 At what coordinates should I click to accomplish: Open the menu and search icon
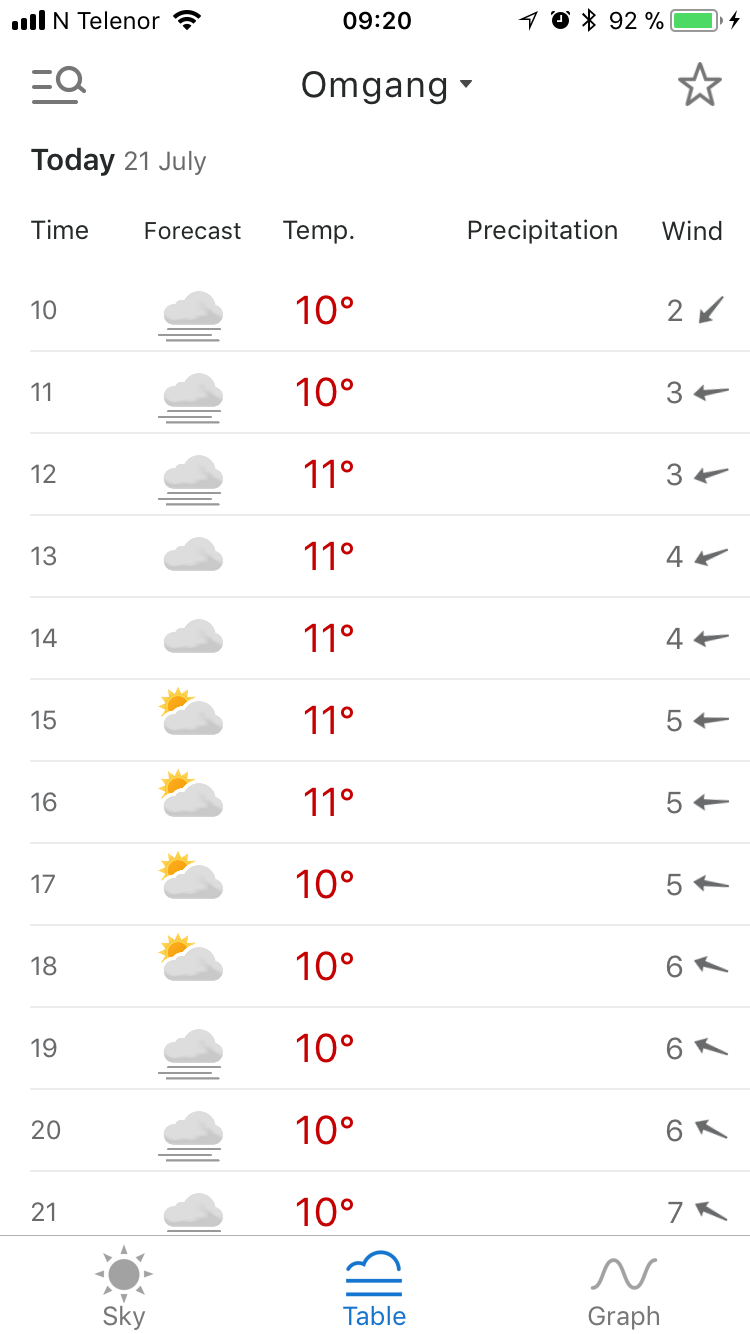pos(58,85)
